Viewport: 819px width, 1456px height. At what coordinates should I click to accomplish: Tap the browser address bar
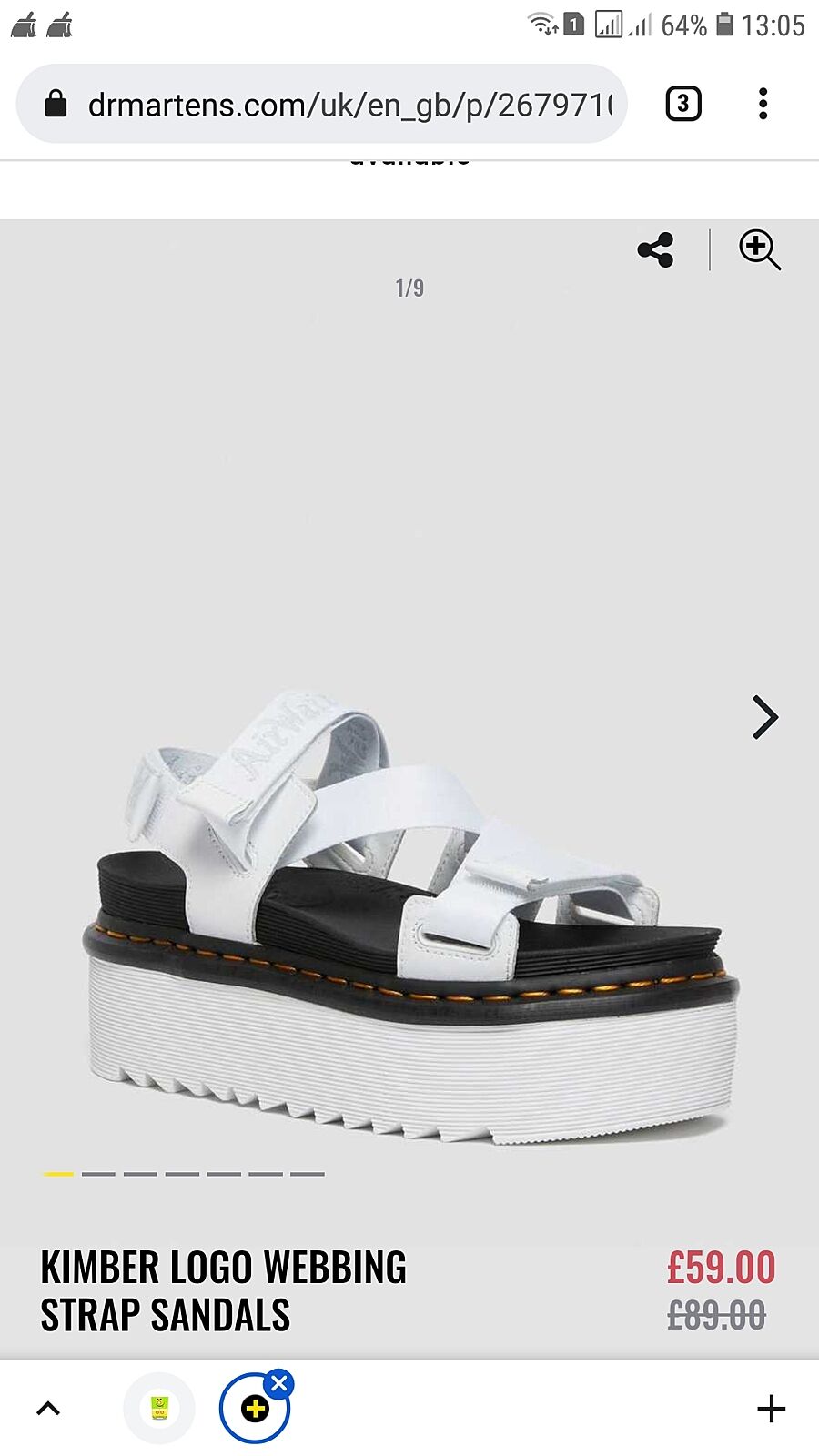click(350, 105)
